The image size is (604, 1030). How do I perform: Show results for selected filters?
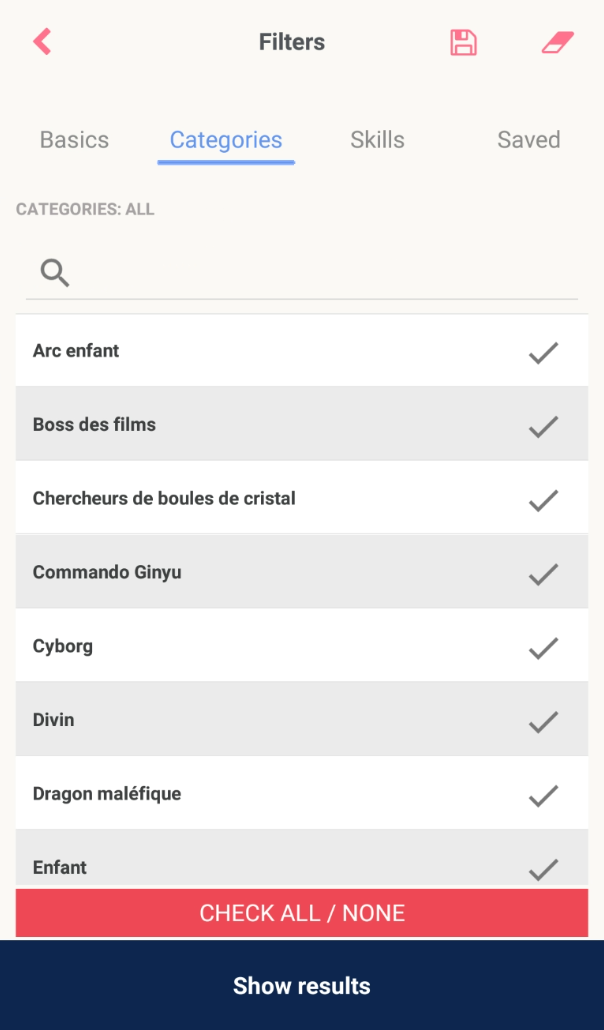pyautogui.click(x=302, y=985)
